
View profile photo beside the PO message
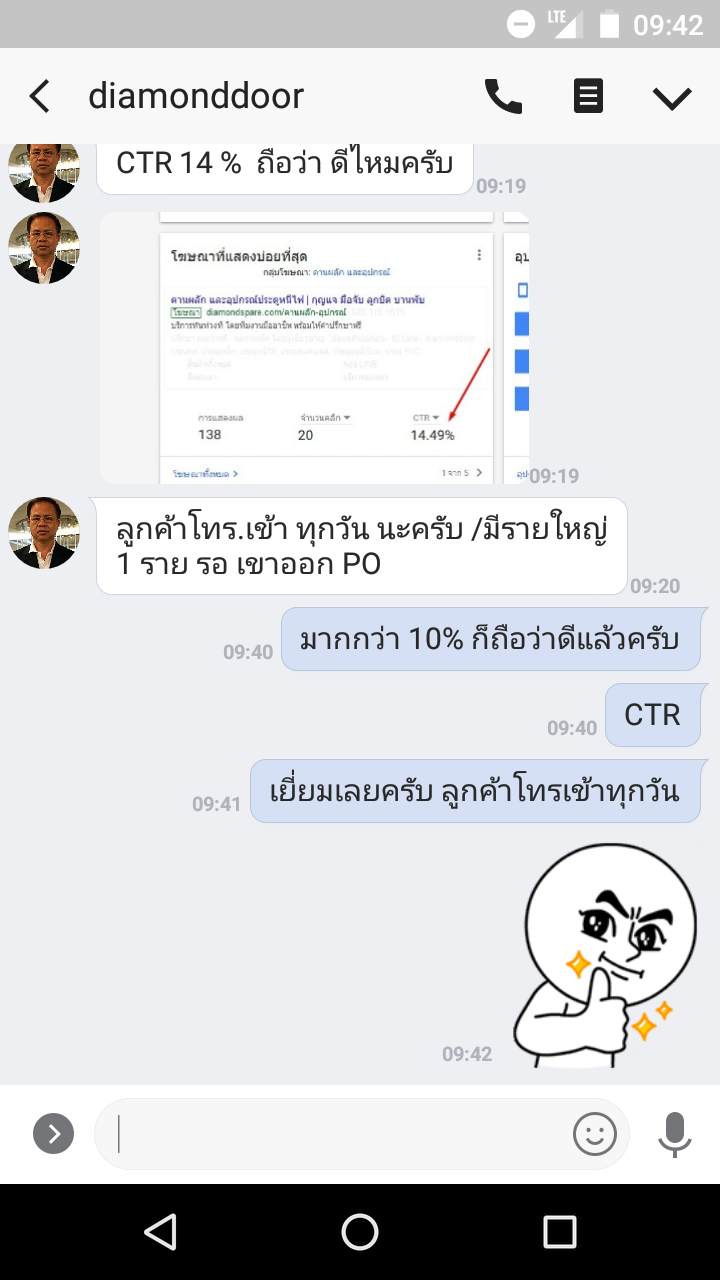(44, 533)
